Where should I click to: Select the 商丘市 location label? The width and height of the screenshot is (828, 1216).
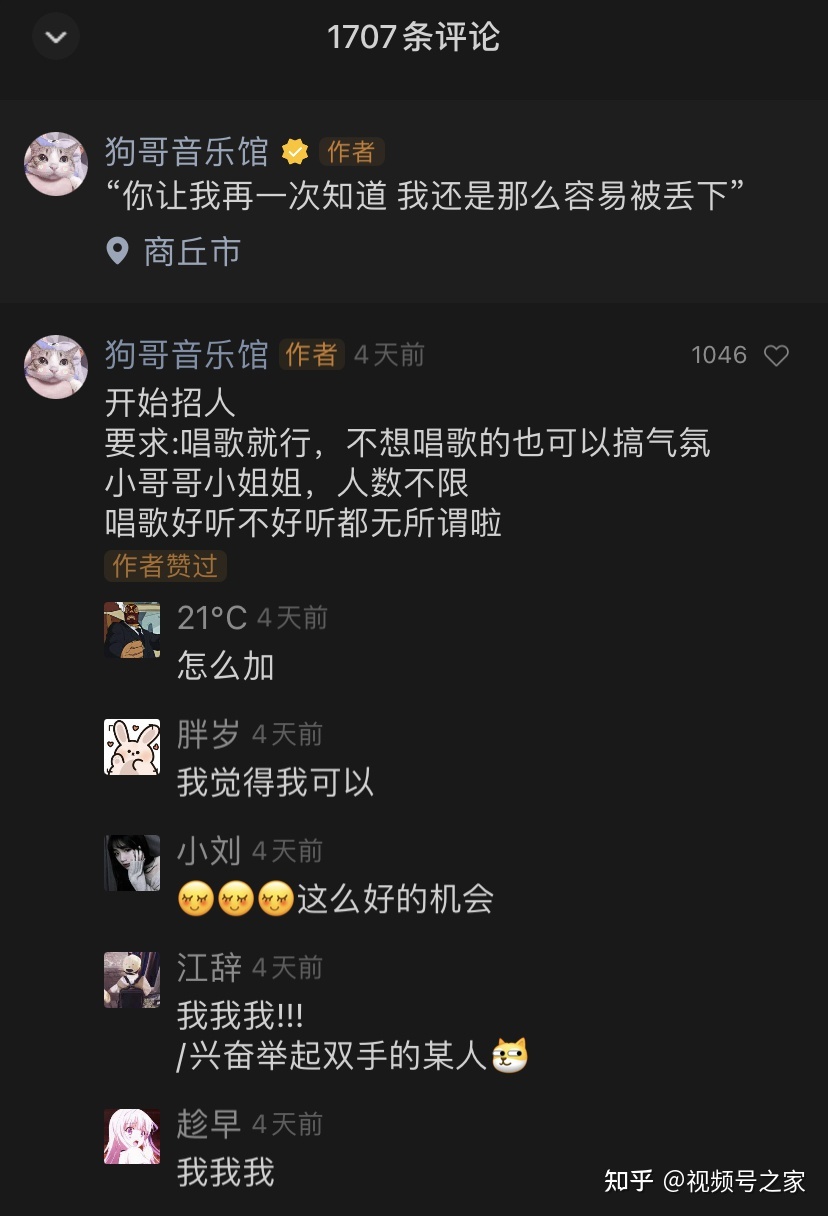point(191,251)
